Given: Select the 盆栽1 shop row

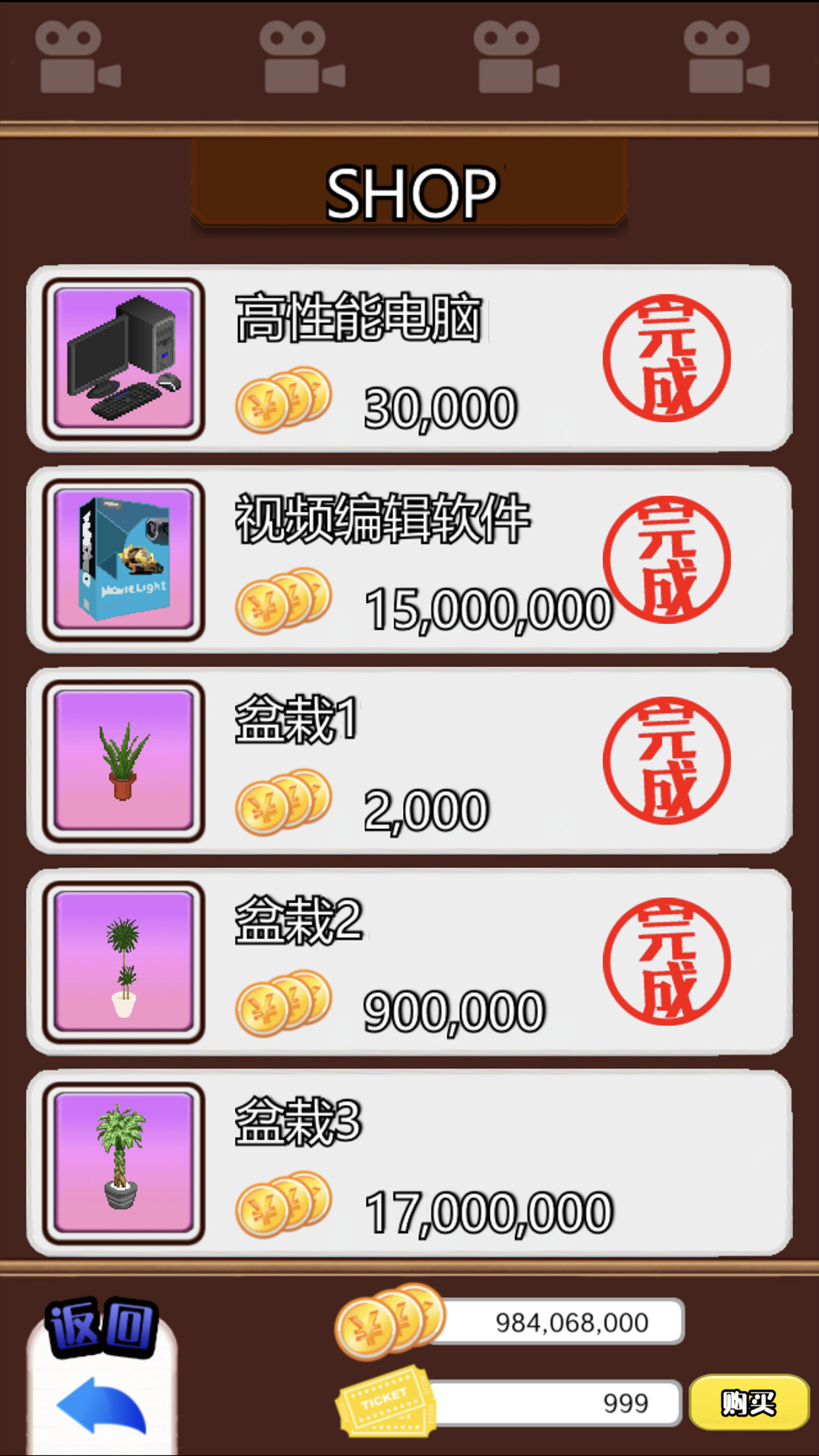Looking at the screenshot, I should 409,761.
